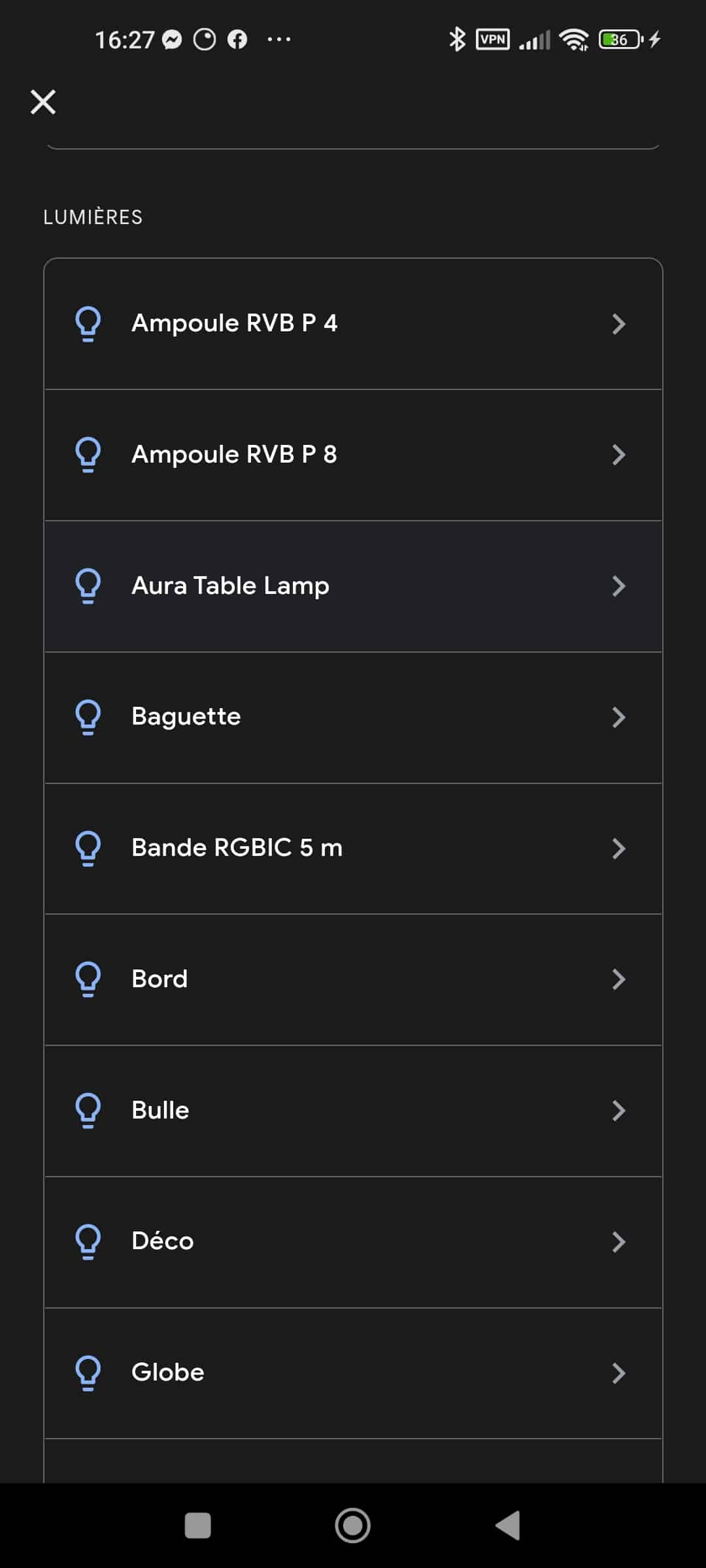Choose the Déco light

[x=353, y=1242]
